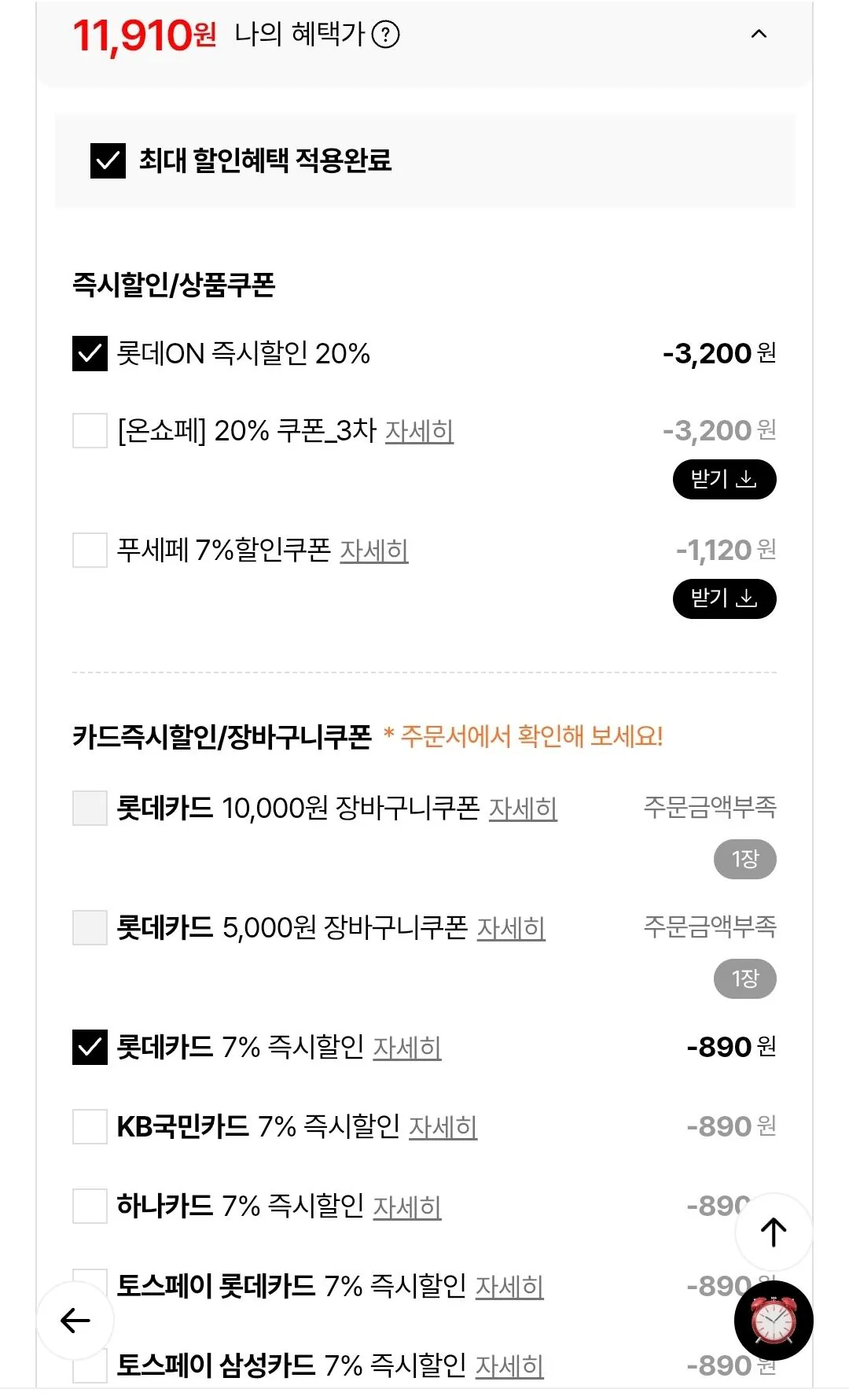Open 자세히 for [온쇼페] 20% 쿠폰_3차
Screen dimensions: 849x1400
pyautogui.click(x=419, y=433)
